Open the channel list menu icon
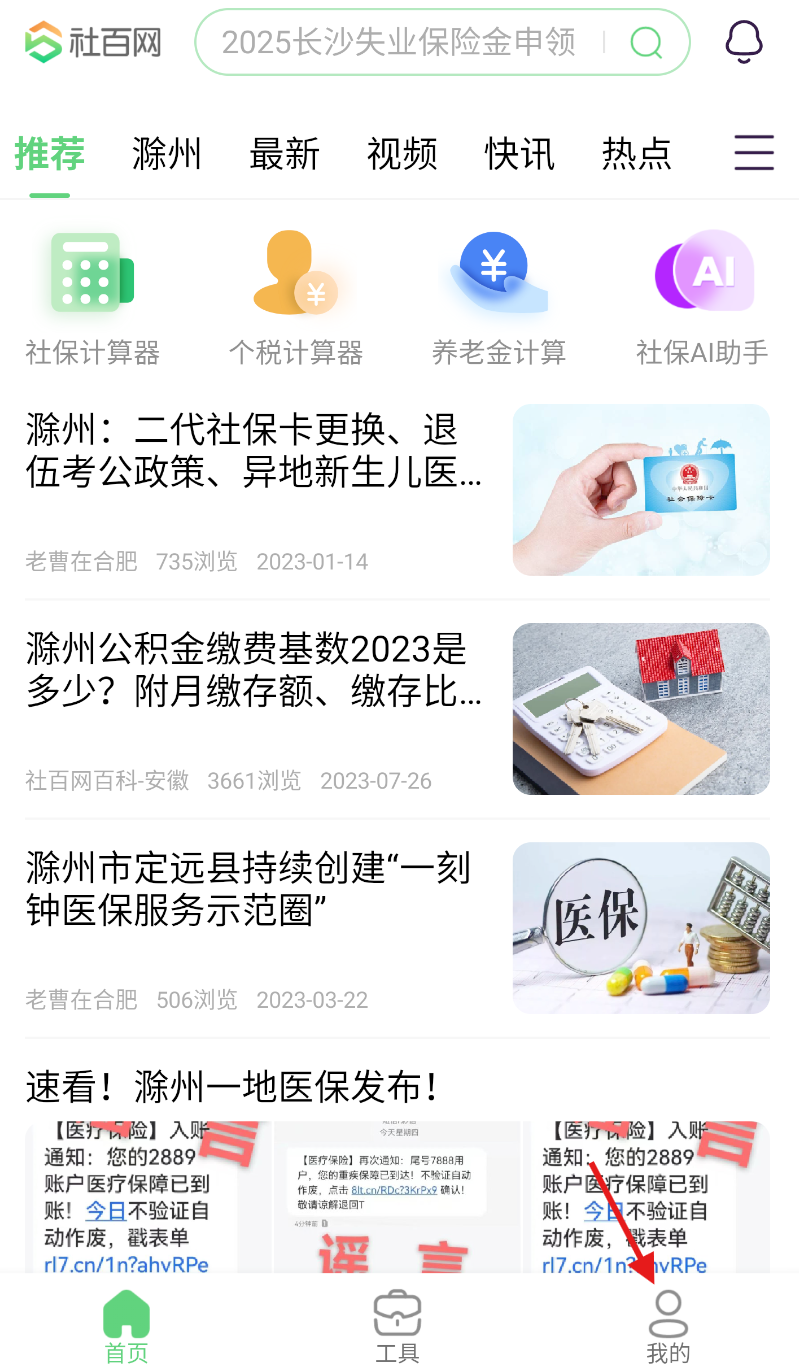799x1371 pixels. coord(754,154)
